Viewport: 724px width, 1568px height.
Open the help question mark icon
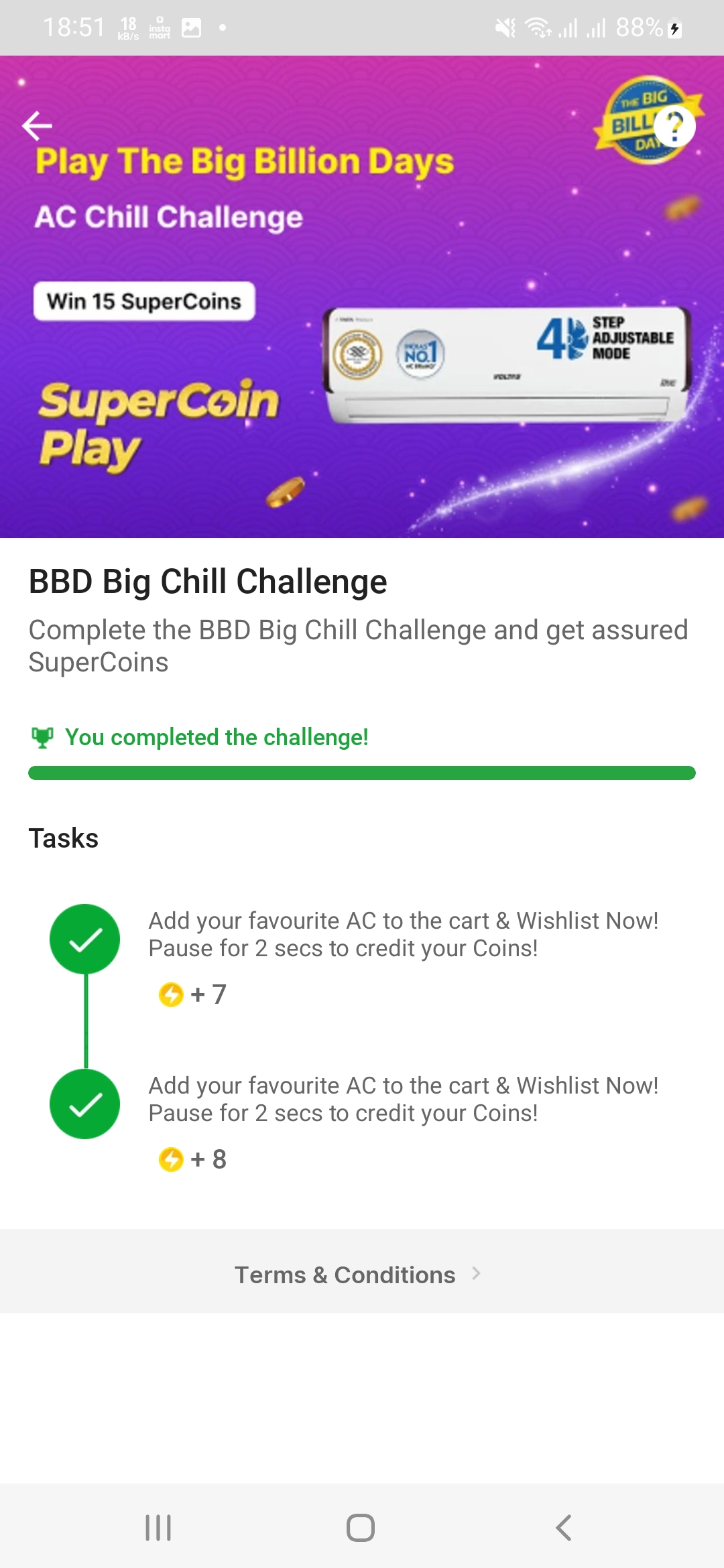[x=674, y=126]
